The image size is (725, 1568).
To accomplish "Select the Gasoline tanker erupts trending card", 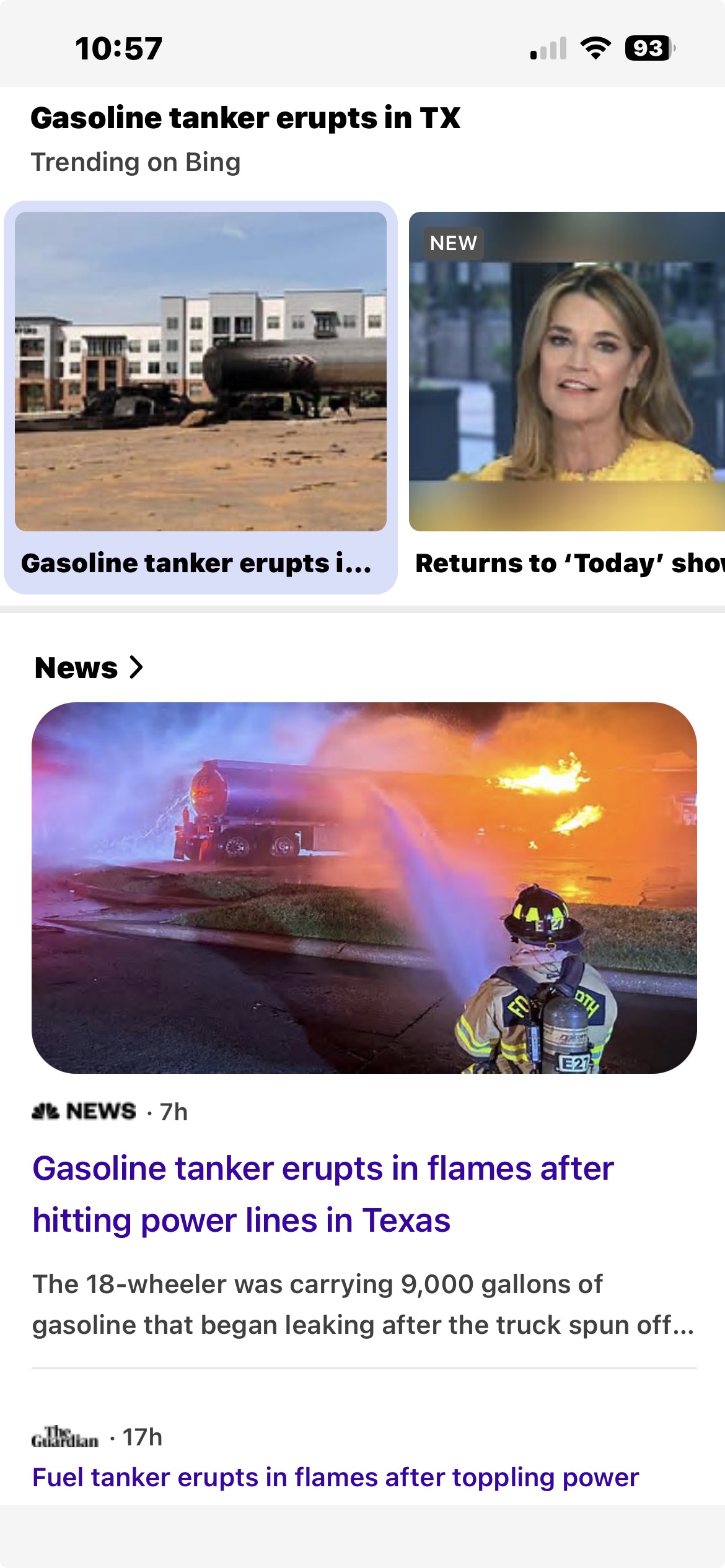I will pos(200,396).
